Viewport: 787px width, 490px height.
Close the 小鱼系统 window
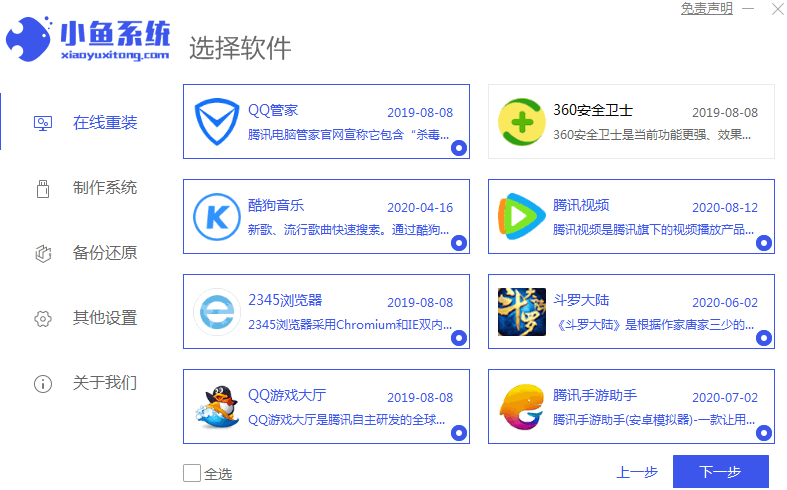(776, 8)
